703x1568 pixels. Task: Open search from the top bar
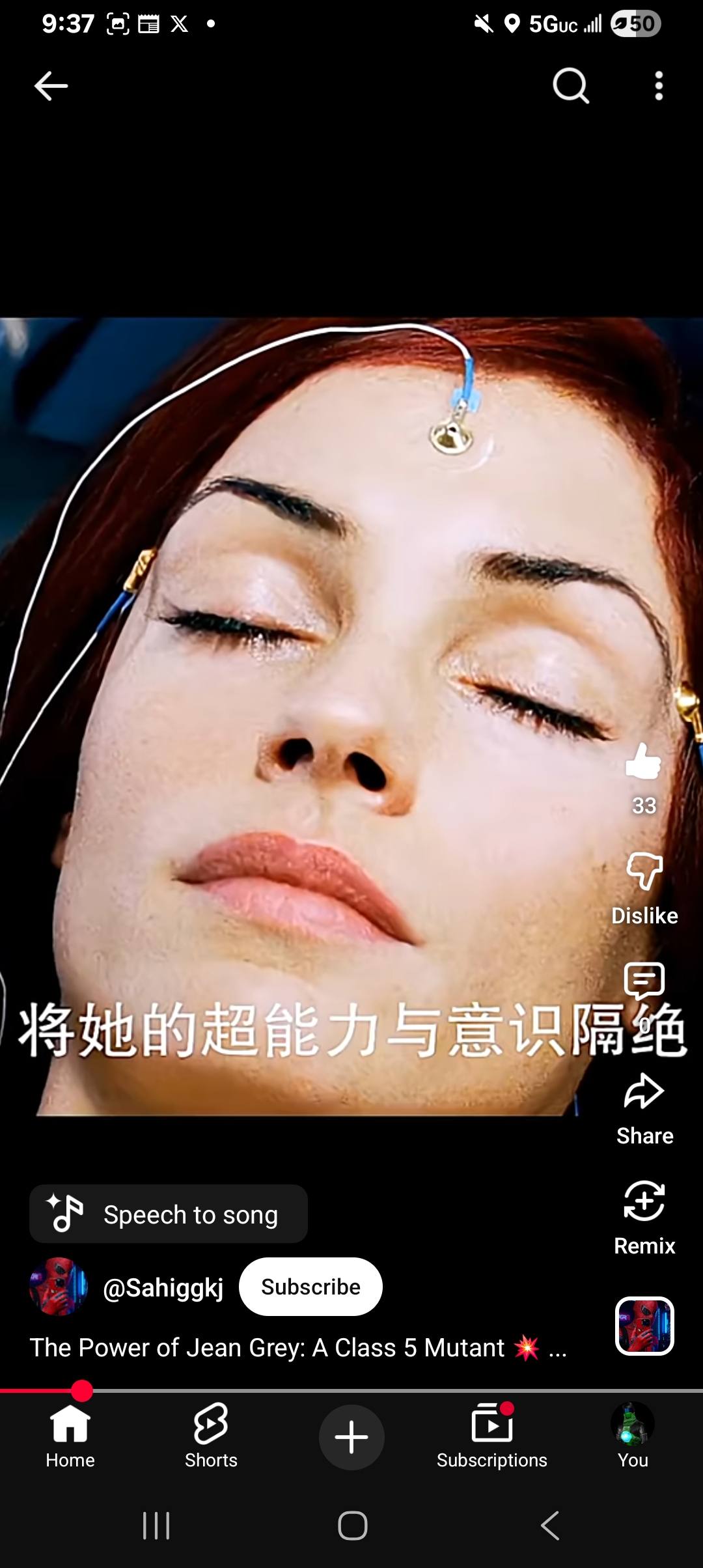click(570, 86)
